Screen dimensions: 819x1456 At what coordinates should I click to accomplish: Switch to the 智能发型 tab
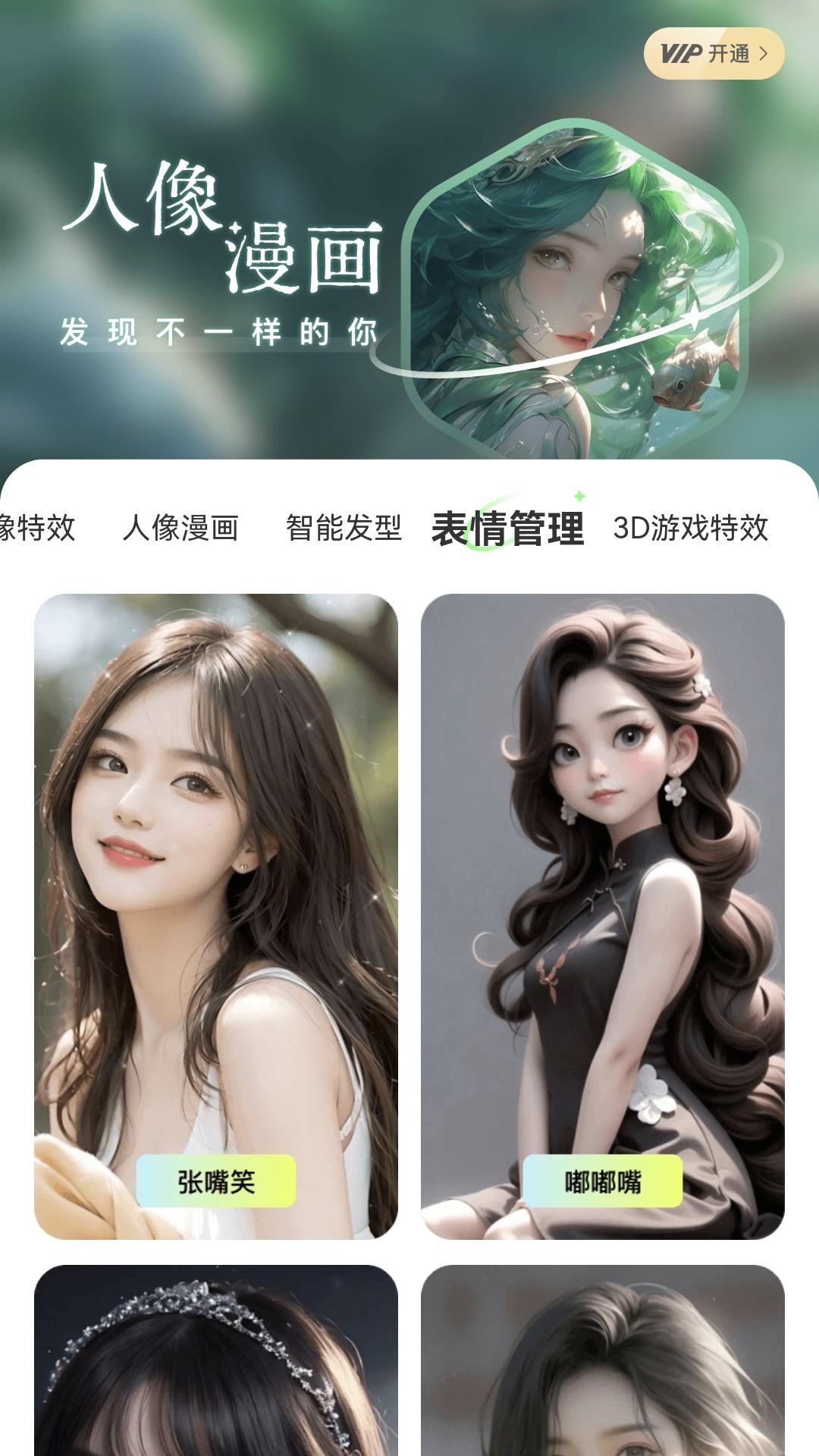tap(344, 528)
